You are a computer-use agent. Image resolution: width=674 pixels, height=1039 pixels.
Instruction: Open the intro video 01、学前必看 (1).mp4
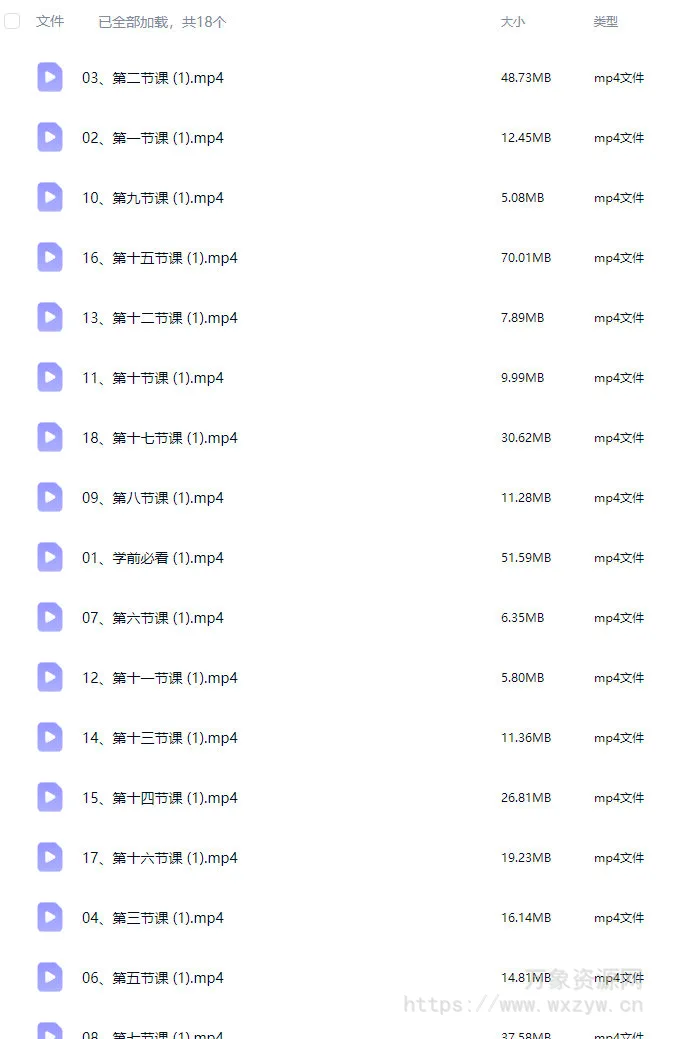pyautogui.click(x=152, y=558)
